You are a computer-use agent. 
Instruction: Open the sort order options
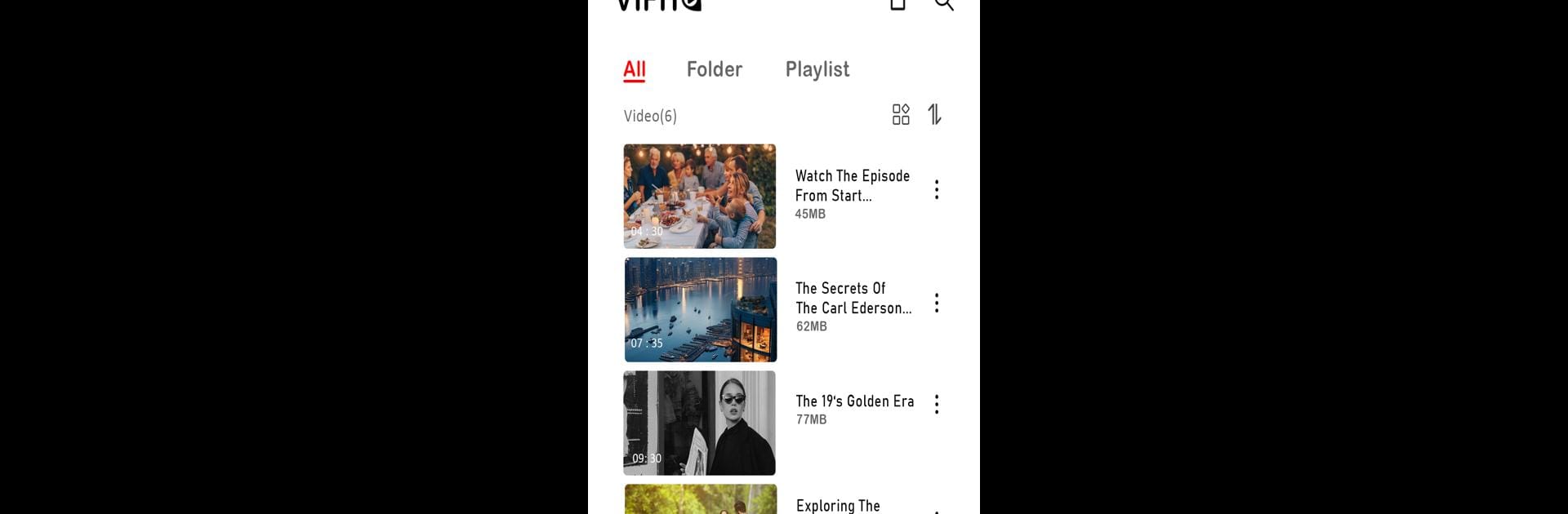tap(935, 114)
